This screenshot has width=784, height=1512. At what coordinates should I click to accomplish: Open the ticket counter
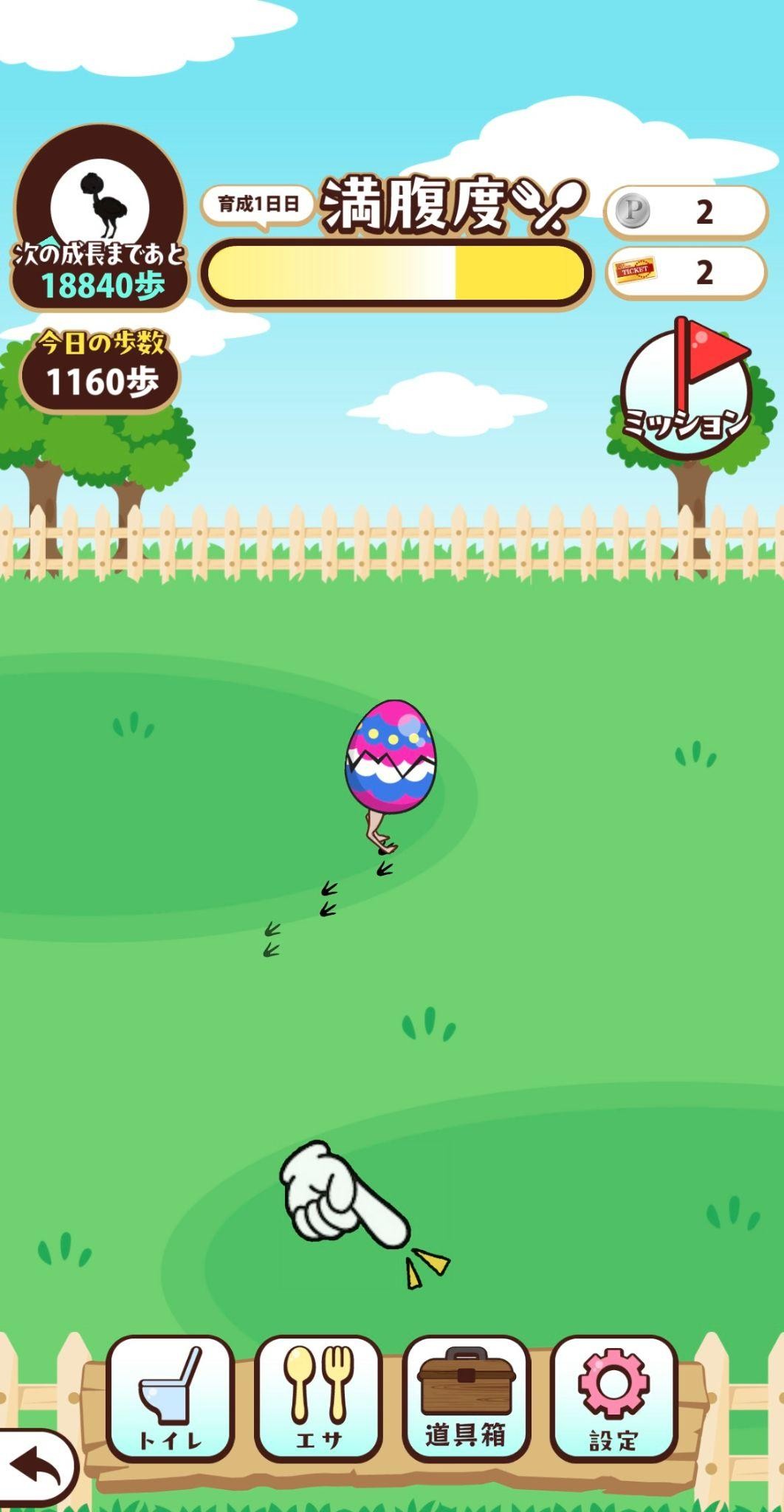pyautogui.click(x=686, y=272)
